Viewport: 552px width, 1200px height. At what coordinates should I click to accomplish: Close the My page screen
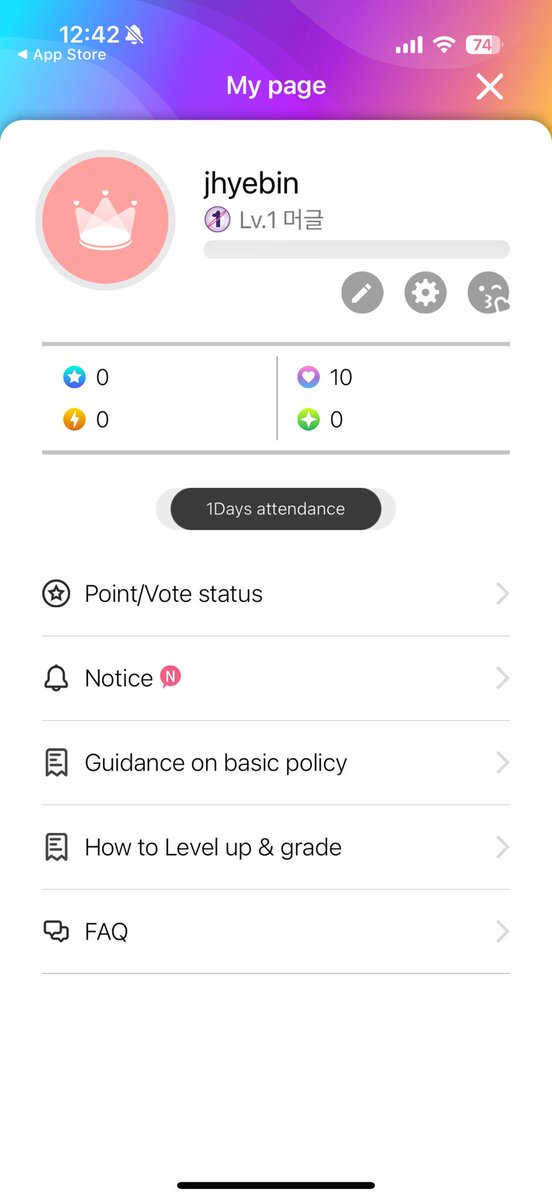tap(489, 87)
